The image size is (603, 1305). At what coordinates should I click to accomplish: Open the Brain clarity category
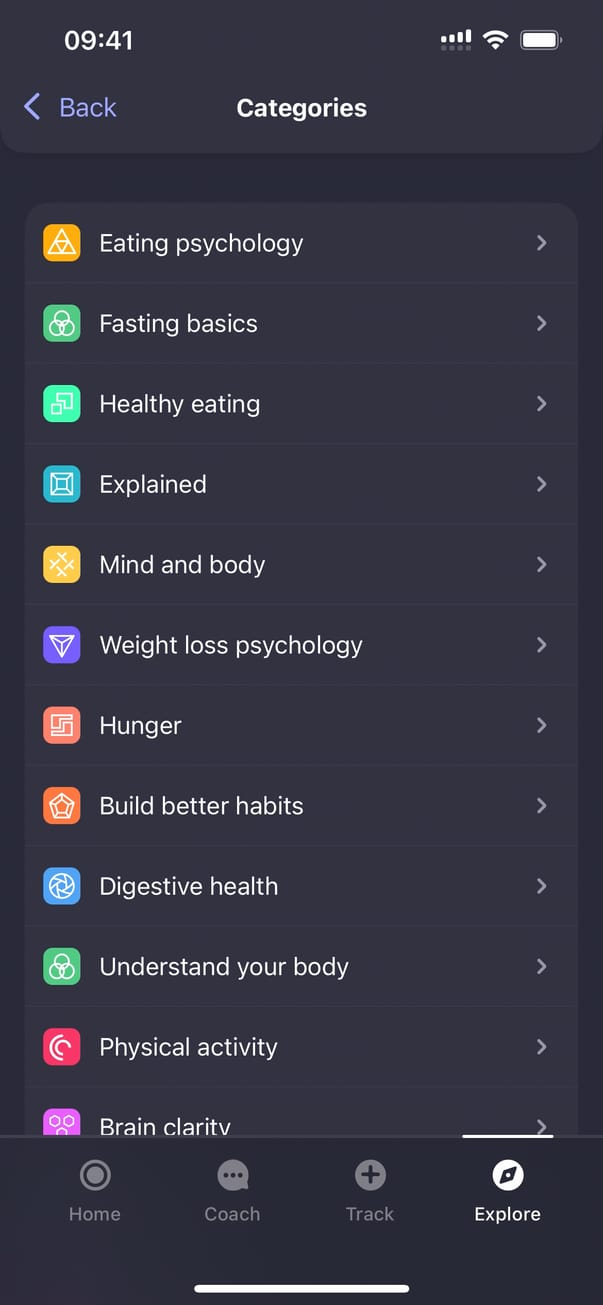point(300,1124)
